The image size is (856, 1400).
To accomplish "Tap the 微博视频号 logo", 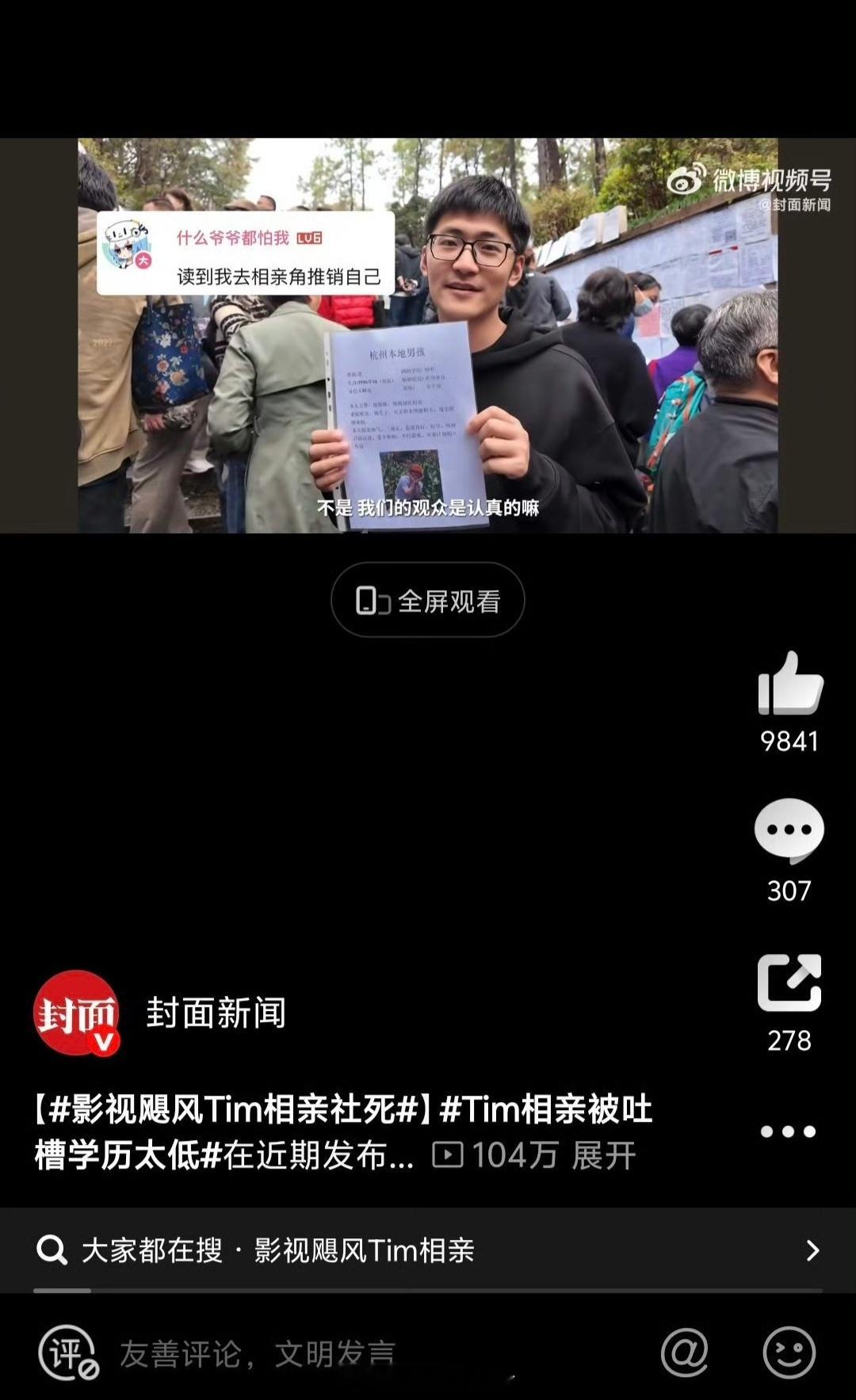I will coord(753,179).
